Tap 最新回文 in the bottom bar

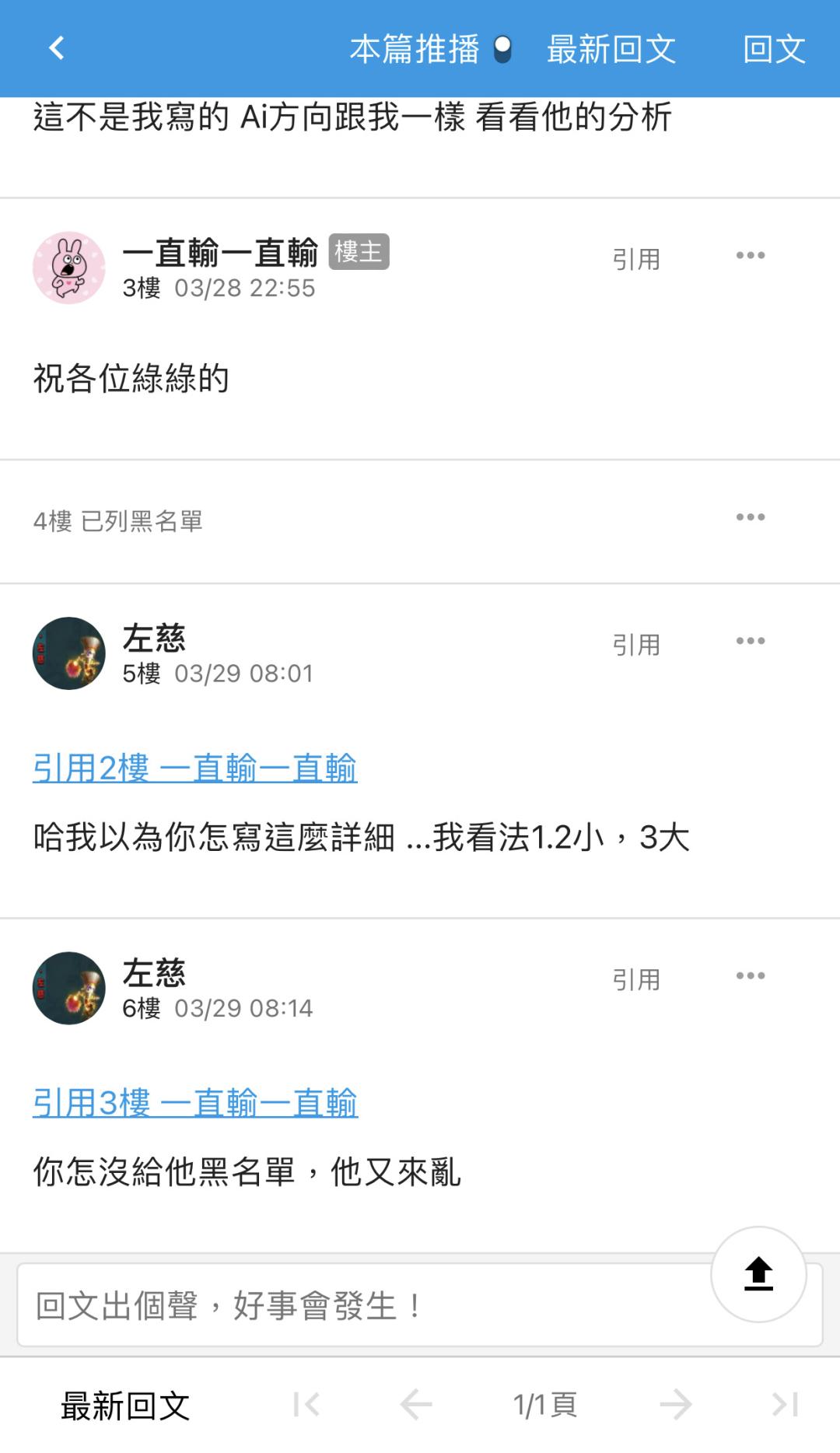(125, 1406)
